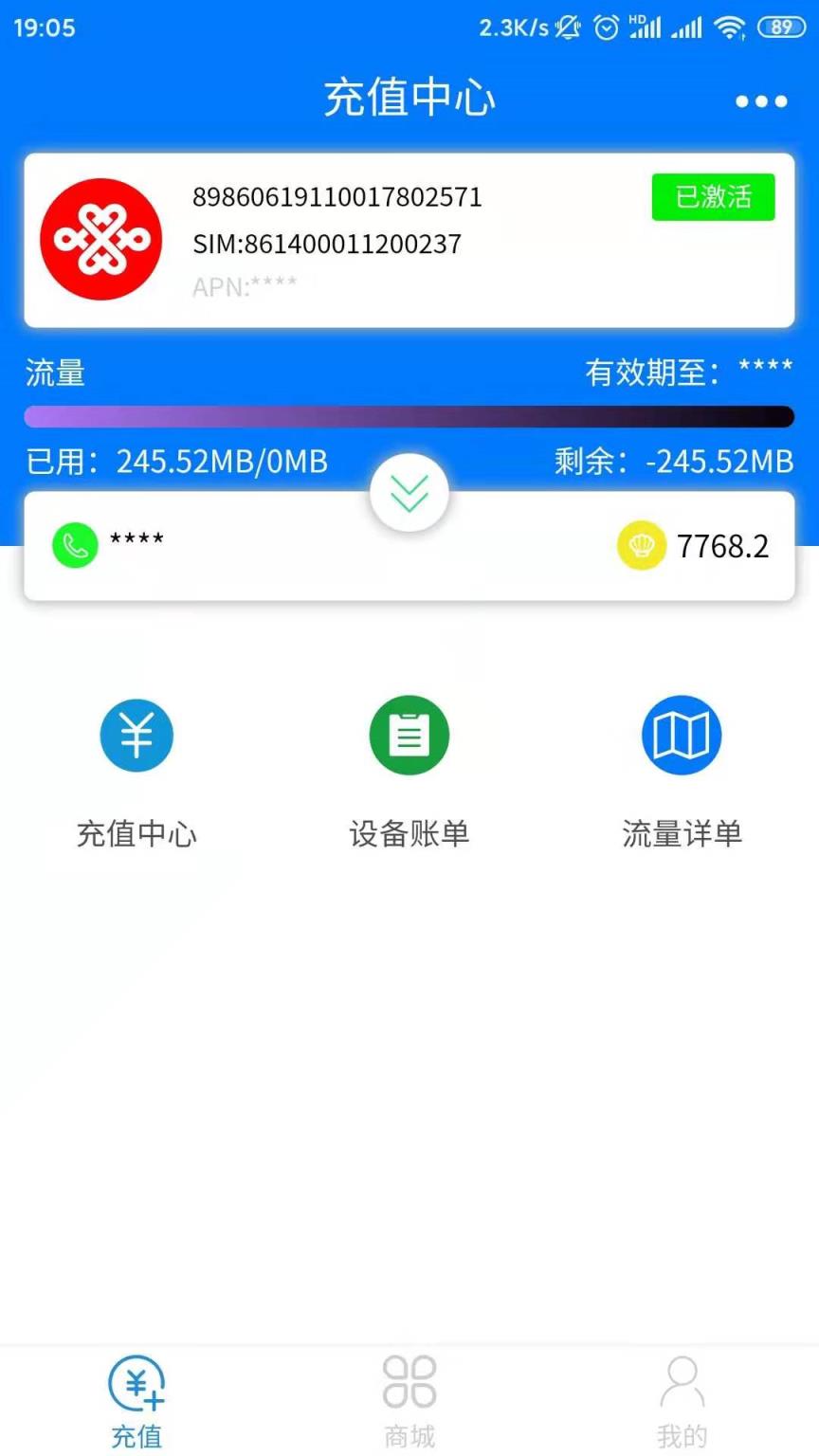
Task: Tap the masked phone number ****
Action: tap(136, 540)
